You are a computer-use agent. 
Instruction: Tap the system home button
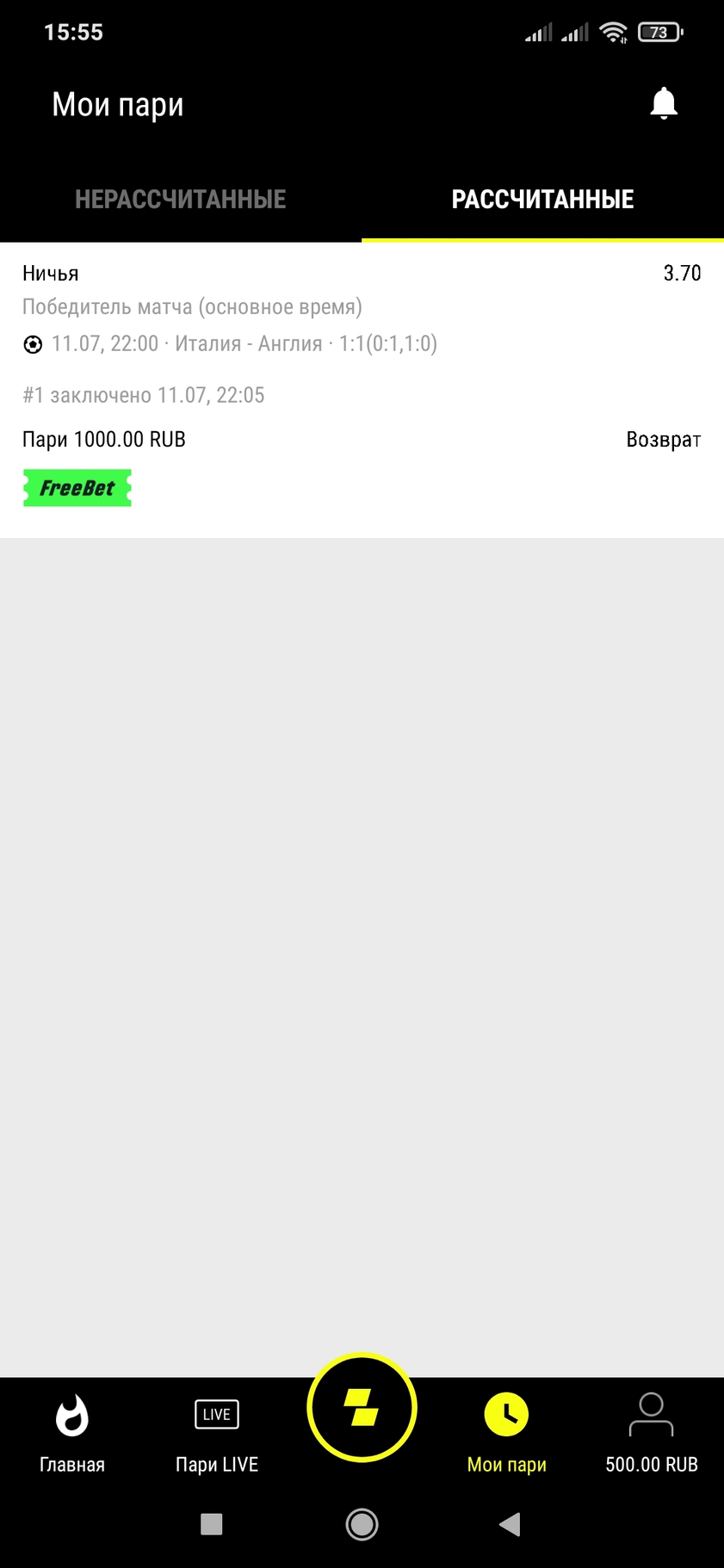click(362, 1524)
